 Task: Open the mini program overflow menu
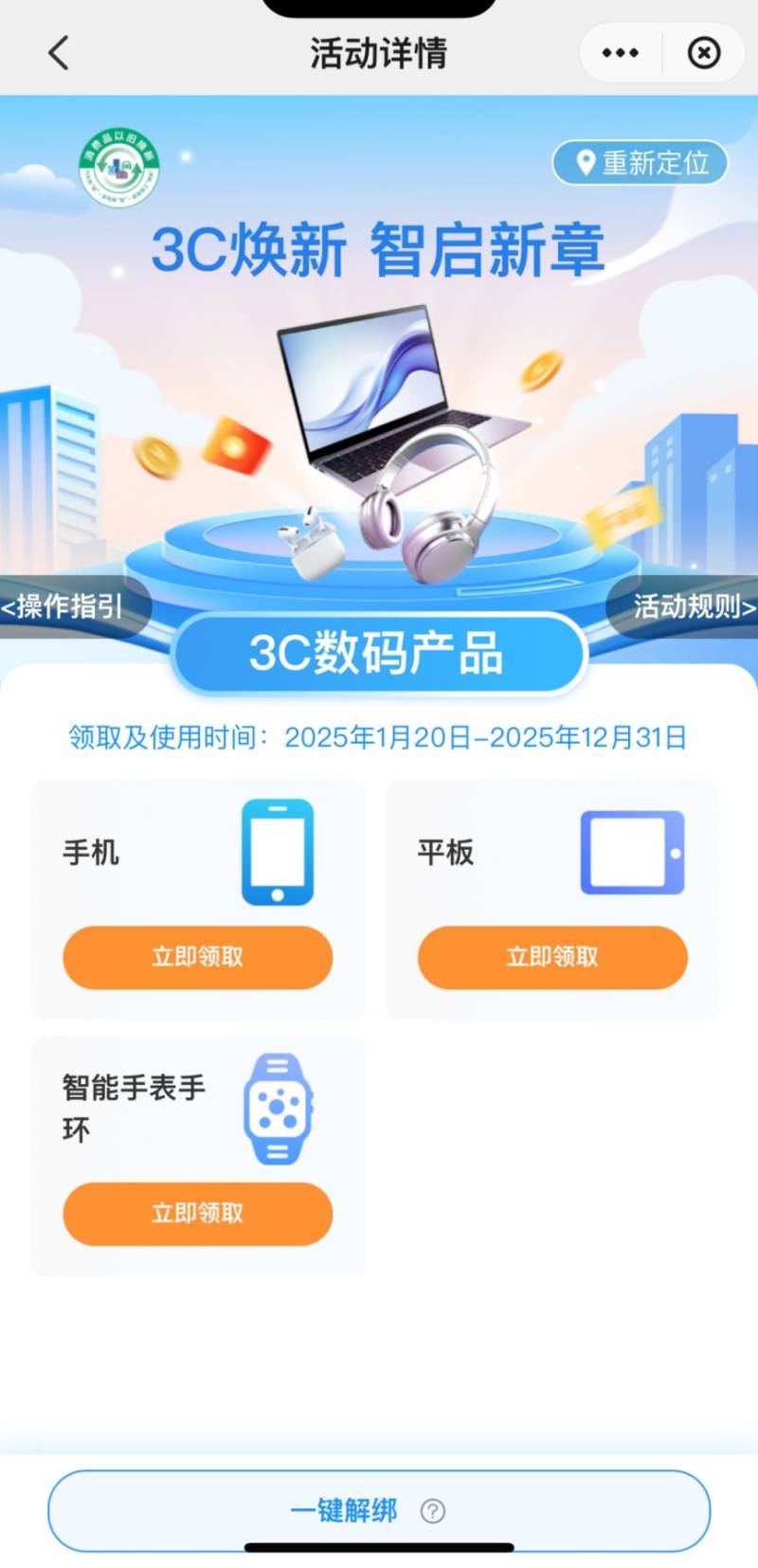point(620,53)
